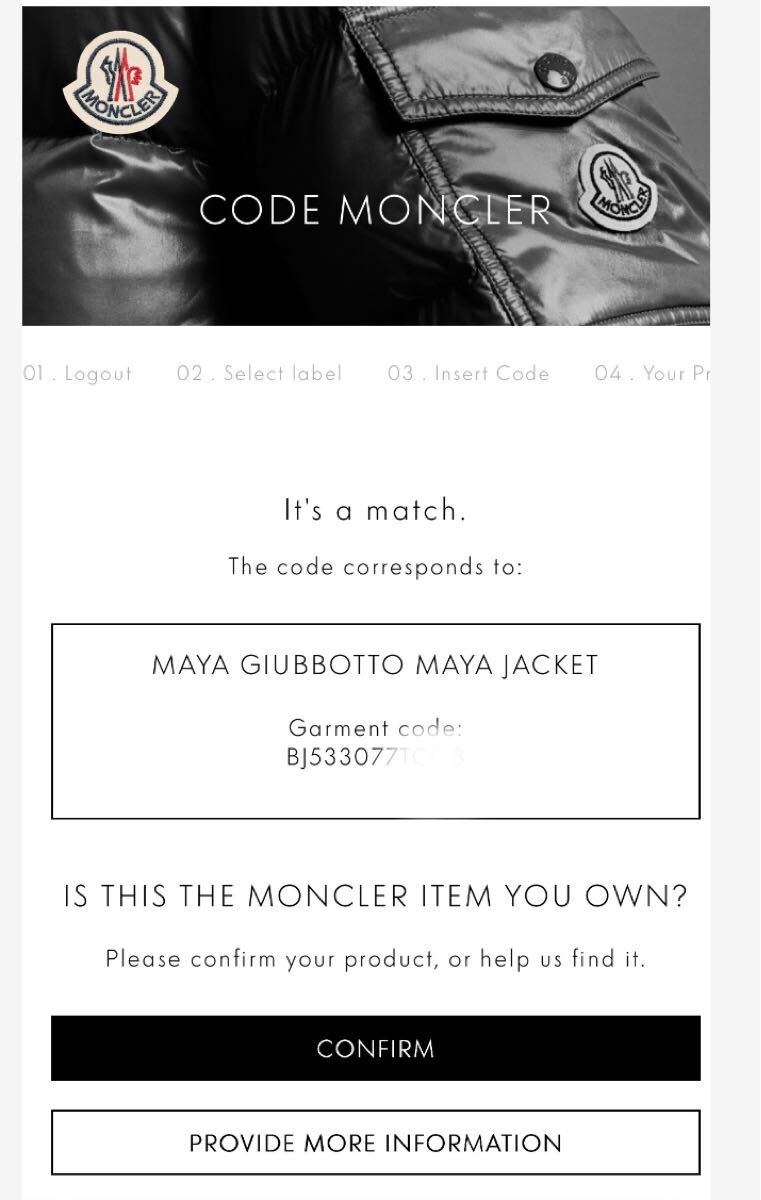Confirm this Moncler product
Screen dimensions: 761x1200
375,1048
